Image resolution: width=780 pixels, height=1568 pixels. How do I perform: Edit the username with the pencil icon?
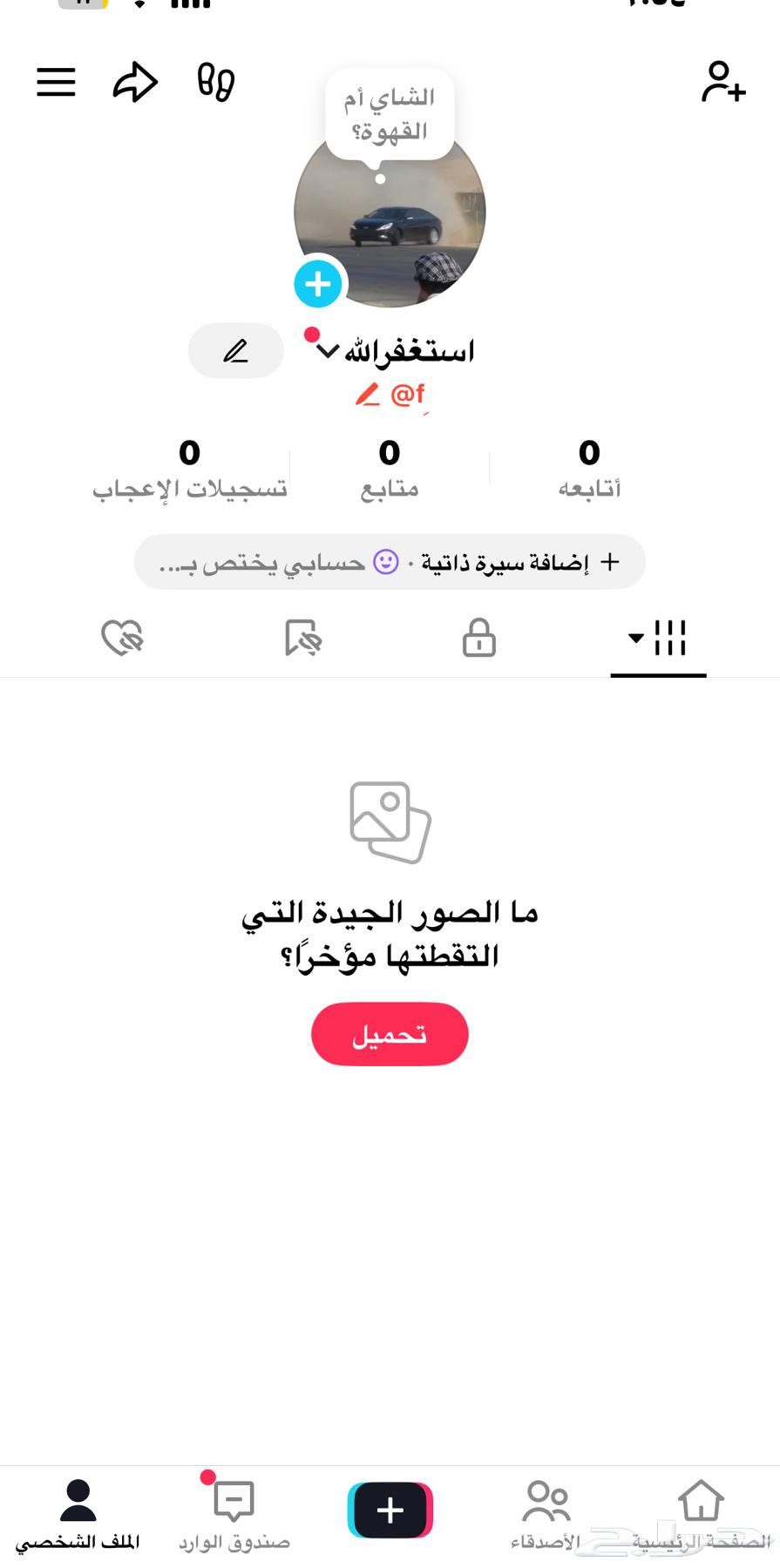234,351
